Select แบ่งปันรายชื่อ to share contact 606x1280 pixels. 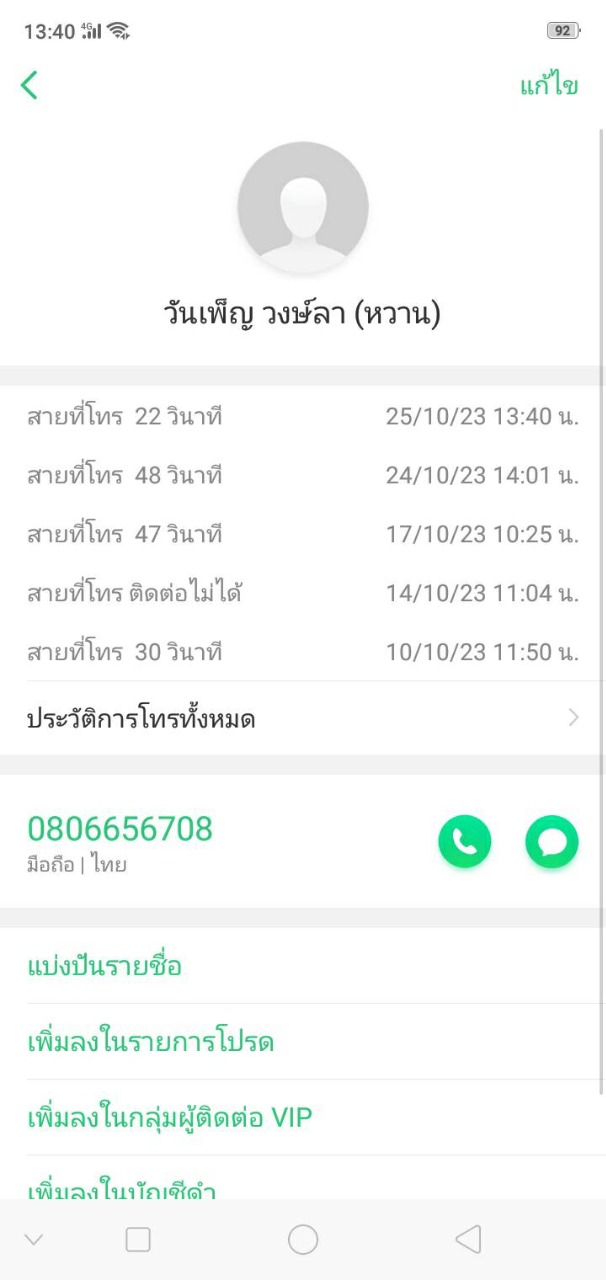[104, 966]
